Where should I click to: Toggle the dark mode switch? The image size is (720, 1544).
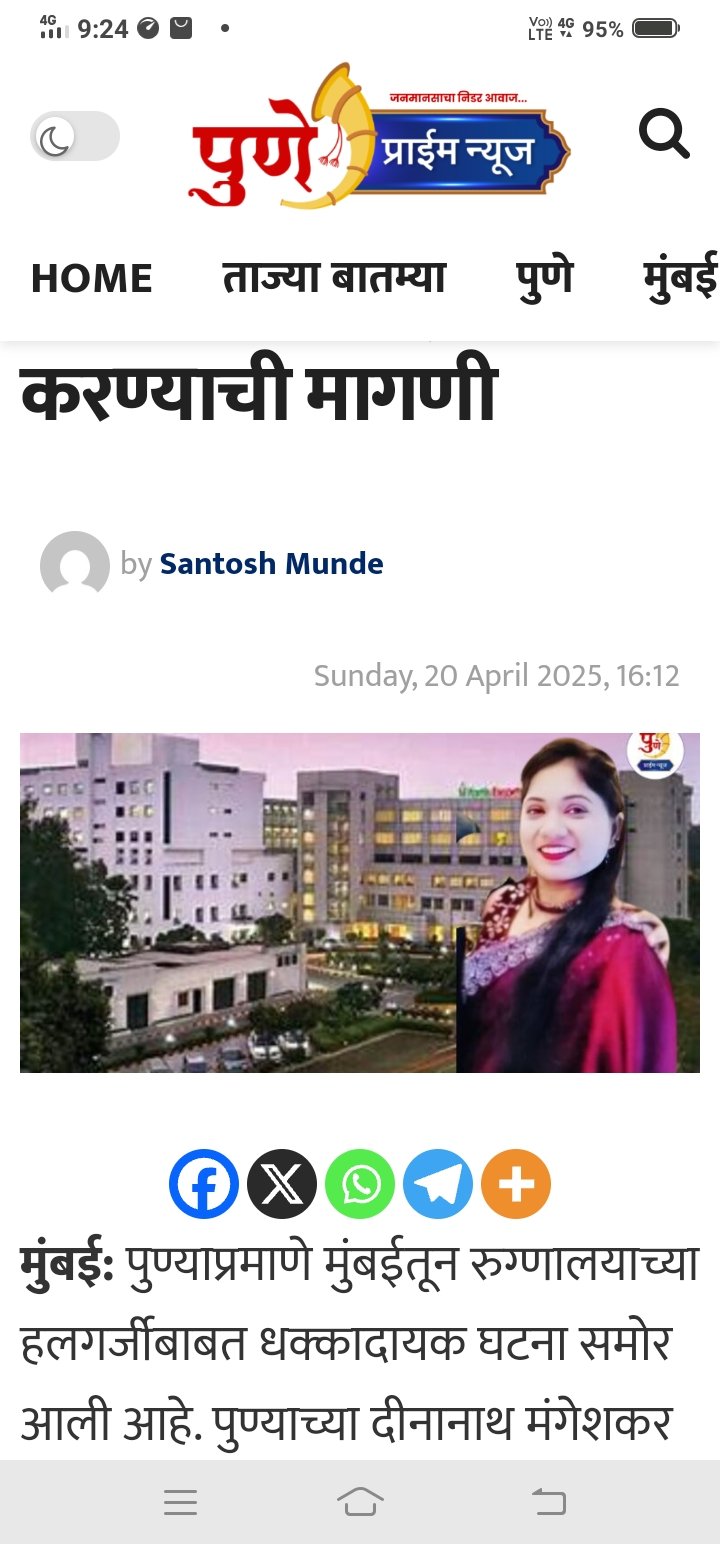[74, 137]
